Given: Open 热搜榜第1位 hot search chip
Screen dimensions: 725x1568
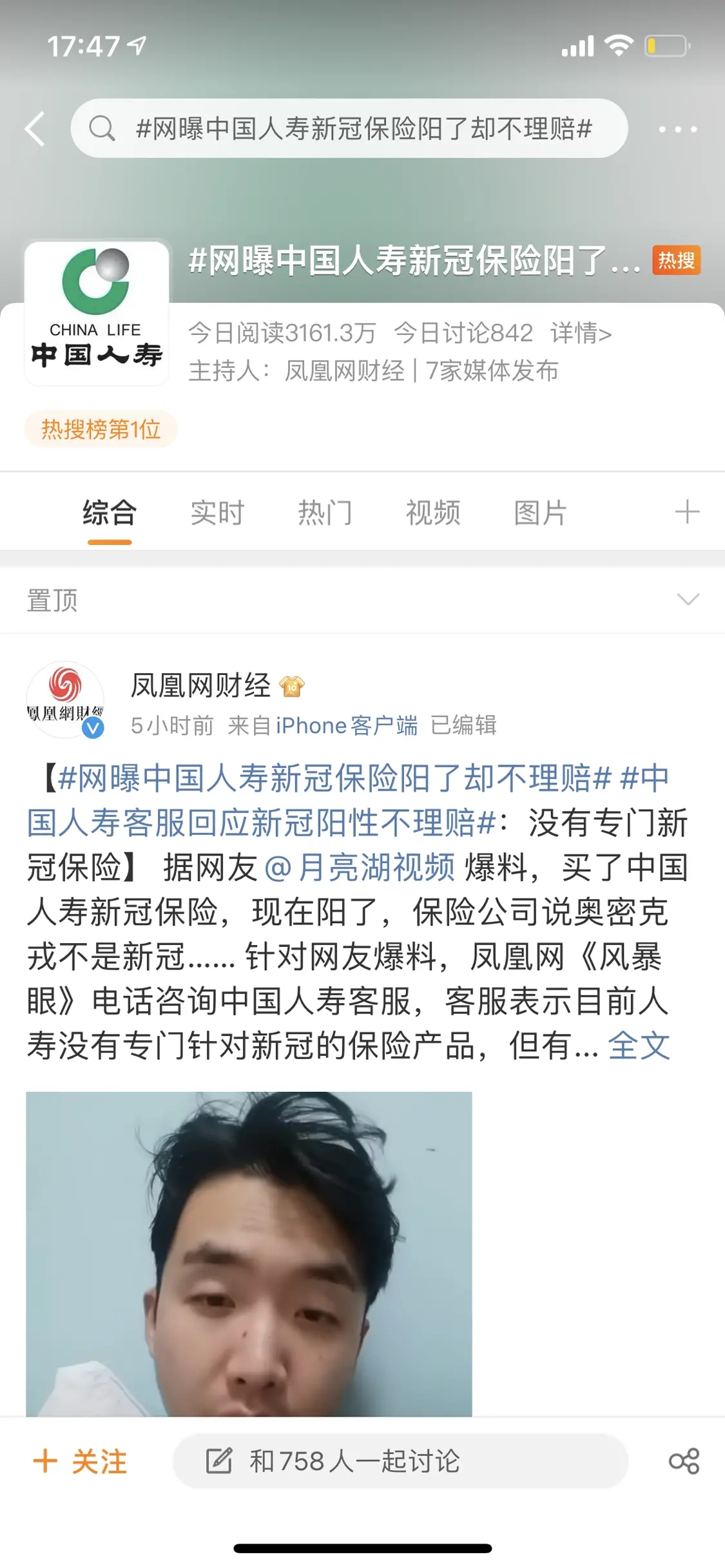Looking at the screenshot, I should (x=101, y=430).
